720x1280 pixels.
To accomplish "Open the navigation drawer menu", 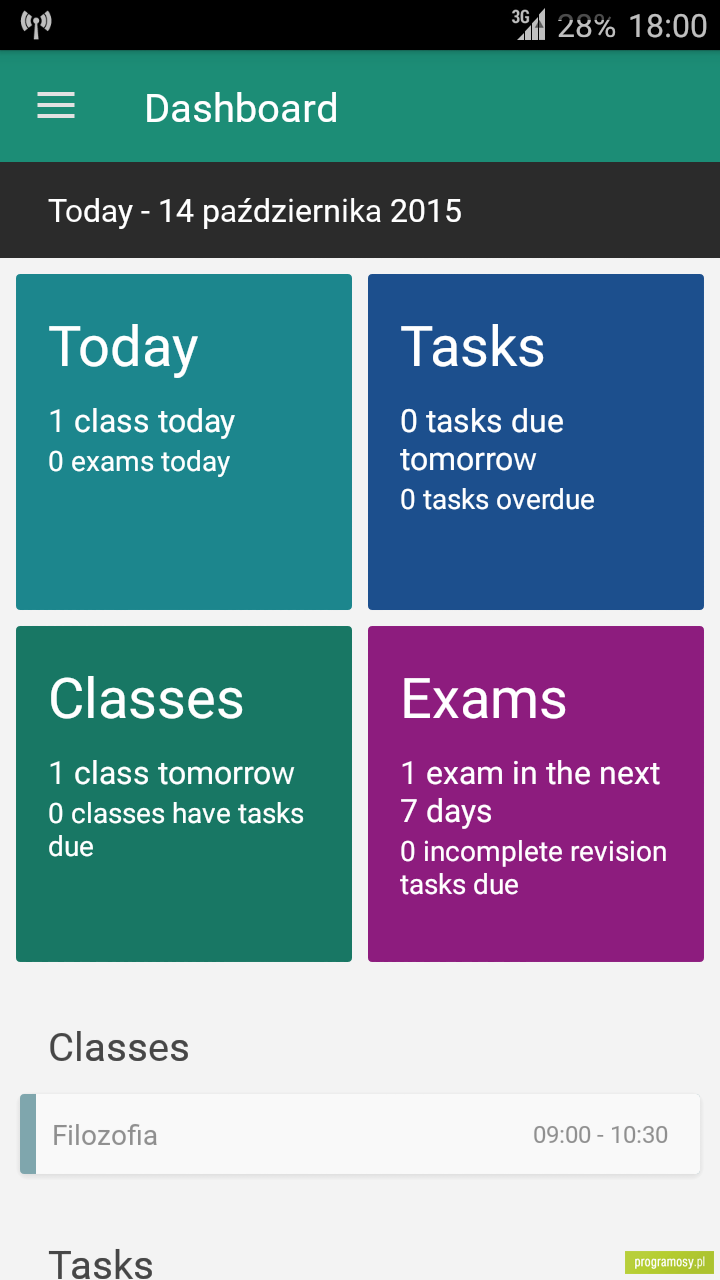I will tap(56, 106).
